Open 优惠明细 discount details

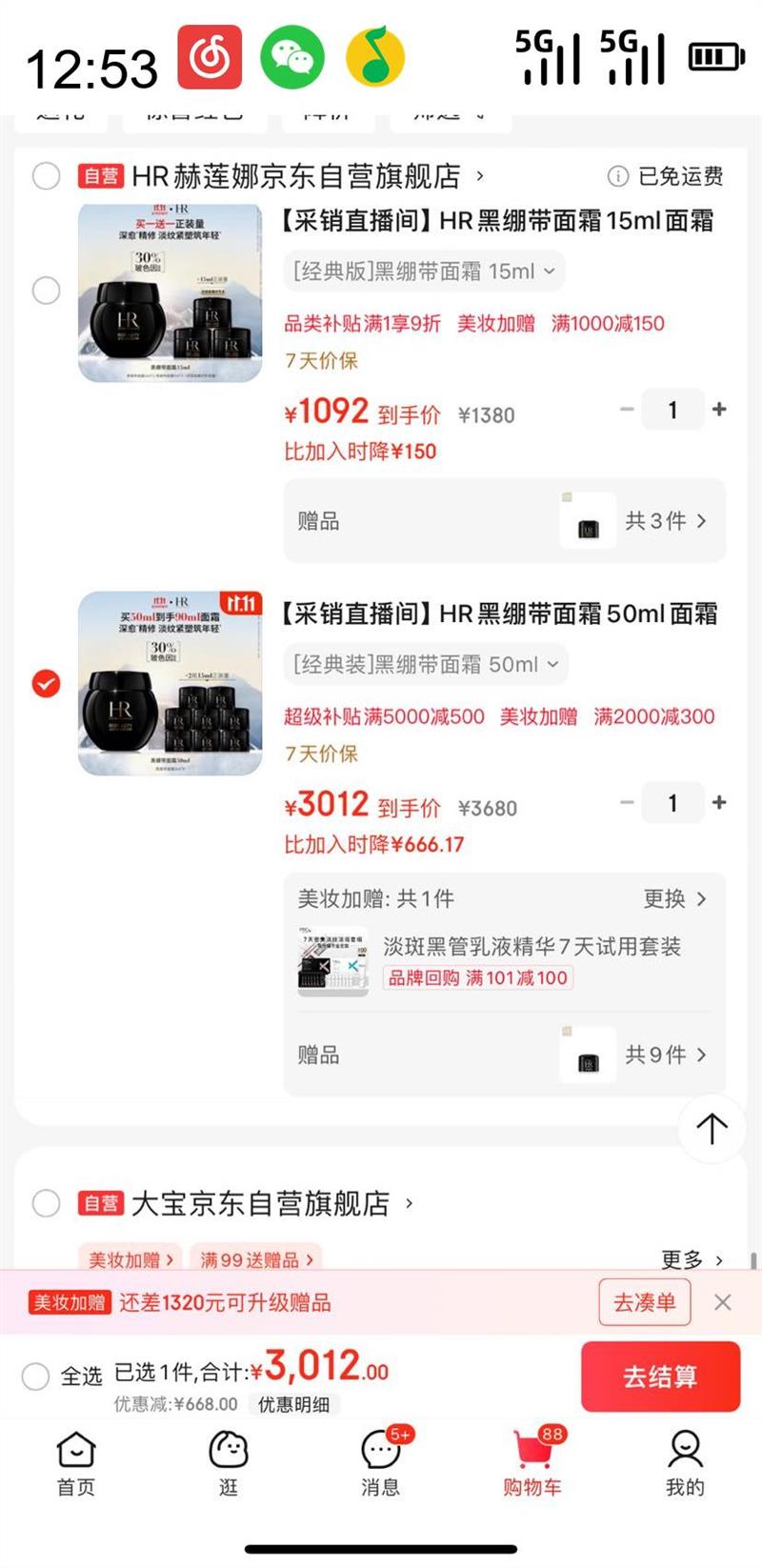[x=293, y=1404]
